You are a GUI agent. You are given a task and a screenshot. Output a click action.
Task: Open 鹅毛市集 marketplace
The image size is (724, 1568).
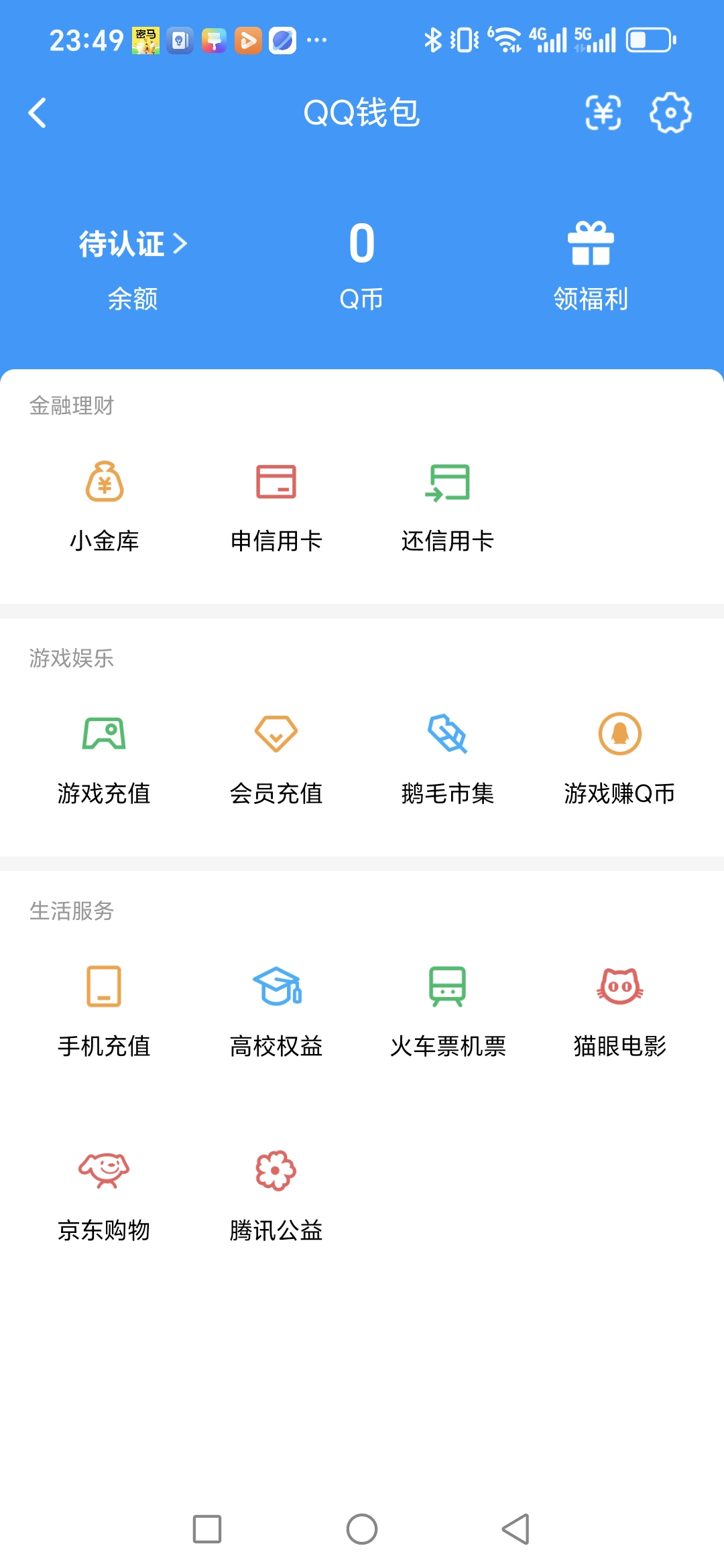(x=447, y=757)
